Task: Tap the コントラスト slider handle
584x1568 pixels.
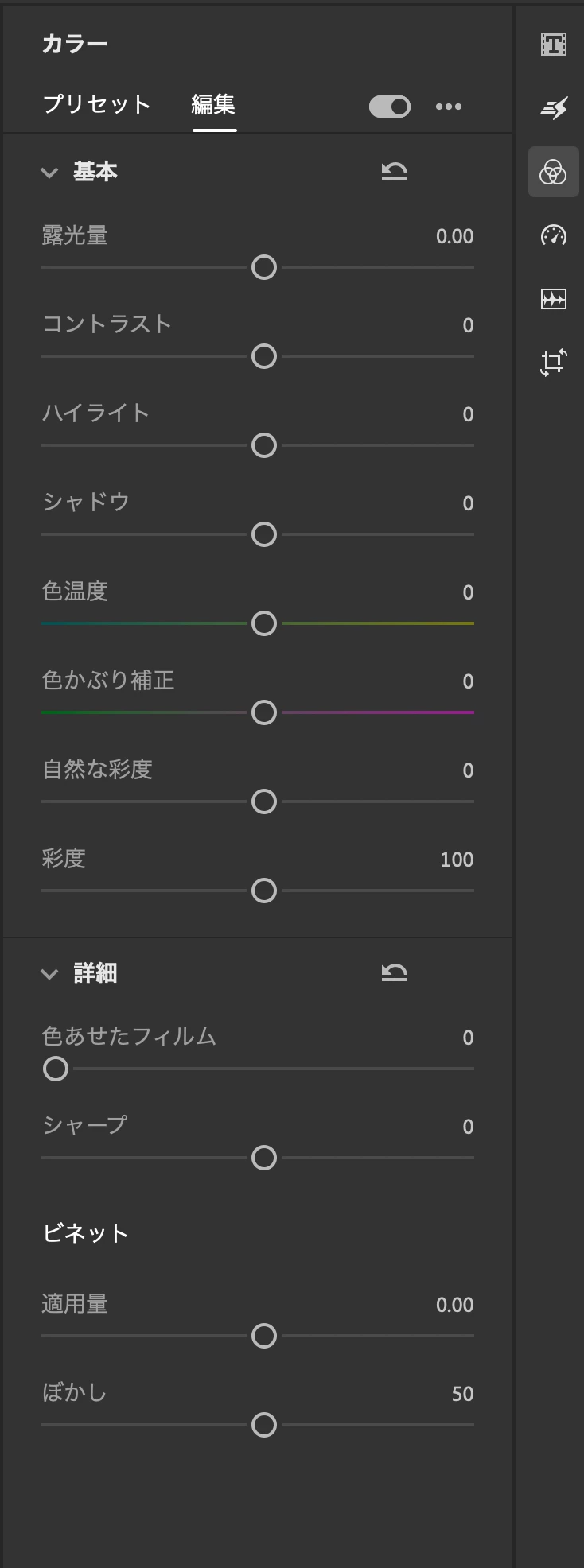Action: point(264,357)
